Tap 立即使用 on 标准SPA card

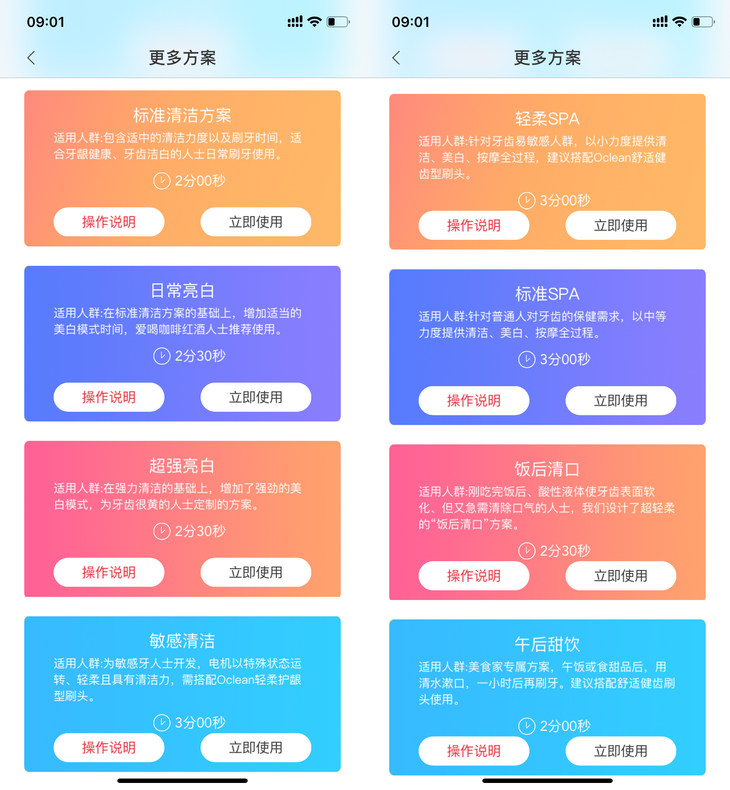(x=621, y=400)
